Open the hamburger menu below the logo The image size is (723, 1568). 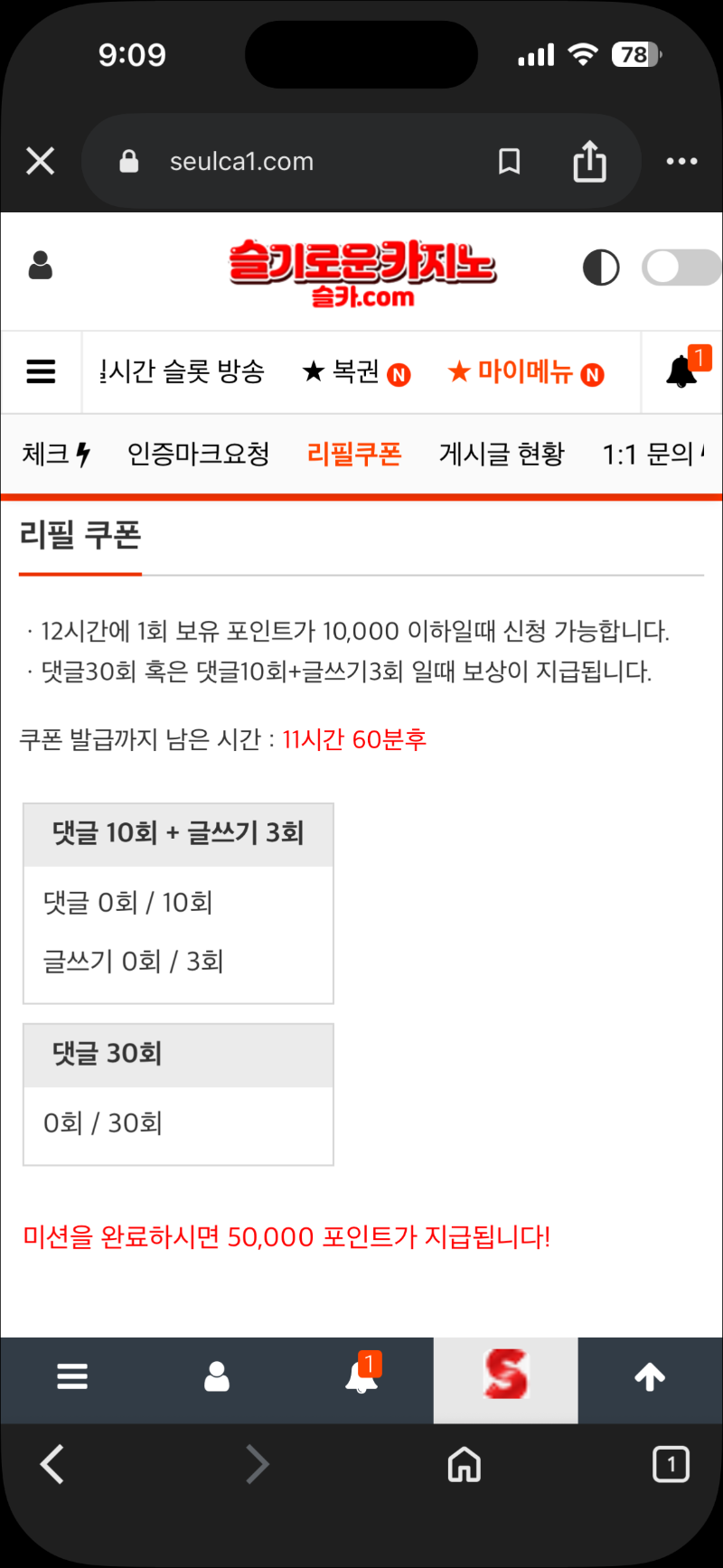[41, 371]
